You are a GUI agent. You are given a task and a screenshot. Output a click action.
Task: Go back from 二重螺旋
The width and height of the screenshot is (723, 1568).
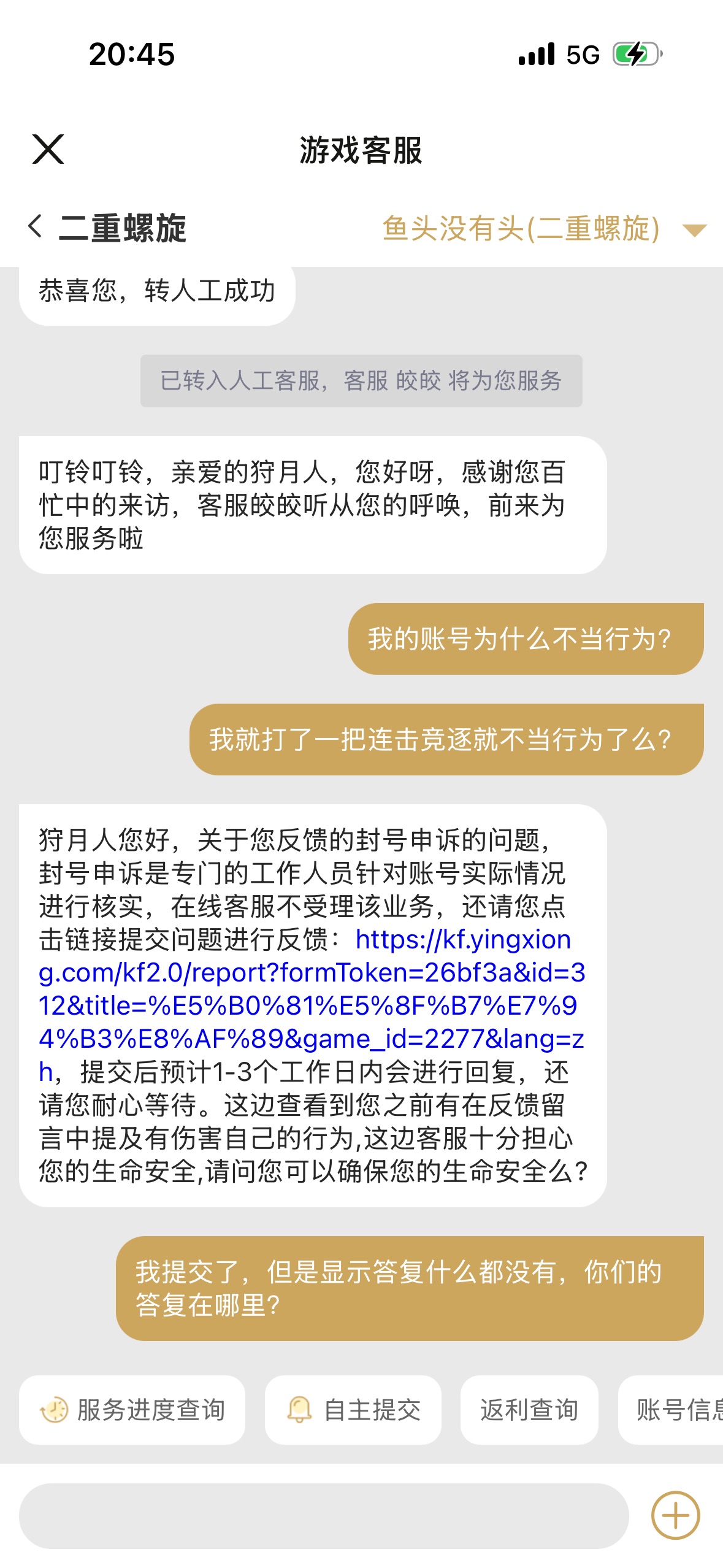click(36, 227)
